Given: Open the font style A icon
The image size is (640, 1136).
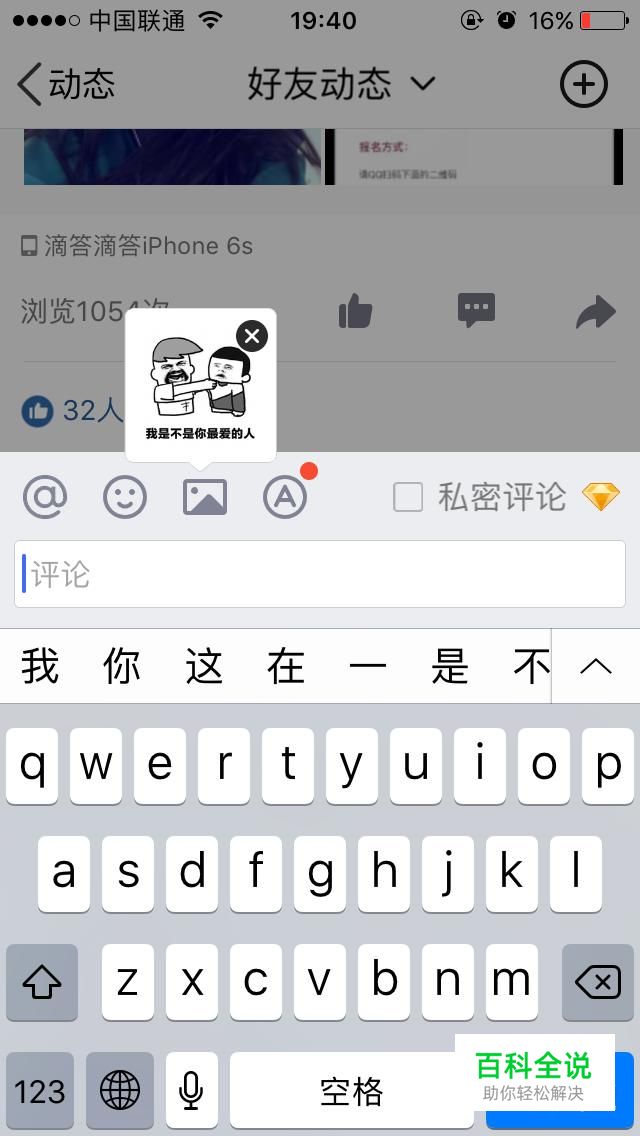Looking at the screenshot, I should coord(285,496).
